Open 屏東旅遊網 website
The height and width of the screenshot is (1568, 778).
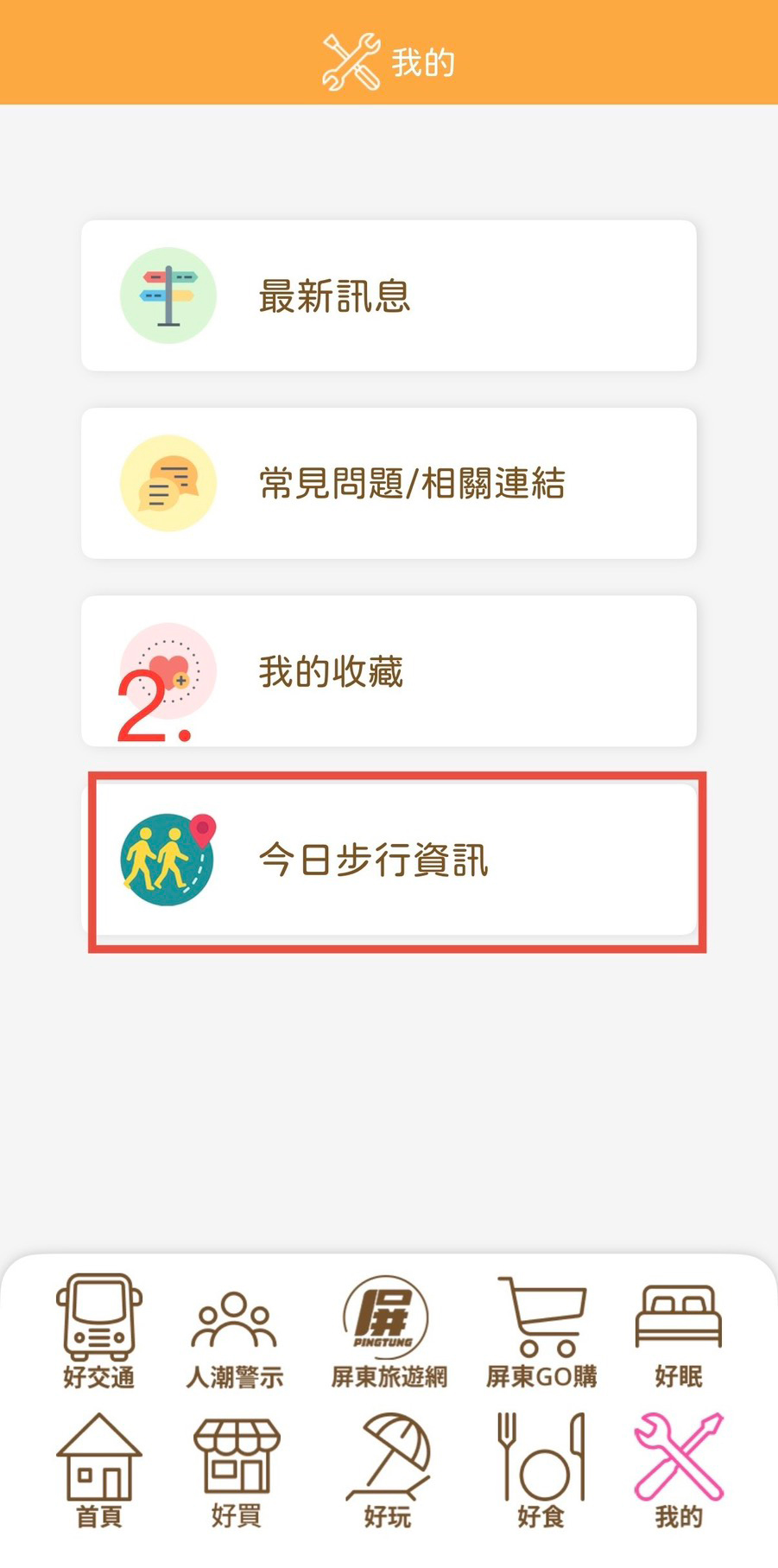point(388,1330)
